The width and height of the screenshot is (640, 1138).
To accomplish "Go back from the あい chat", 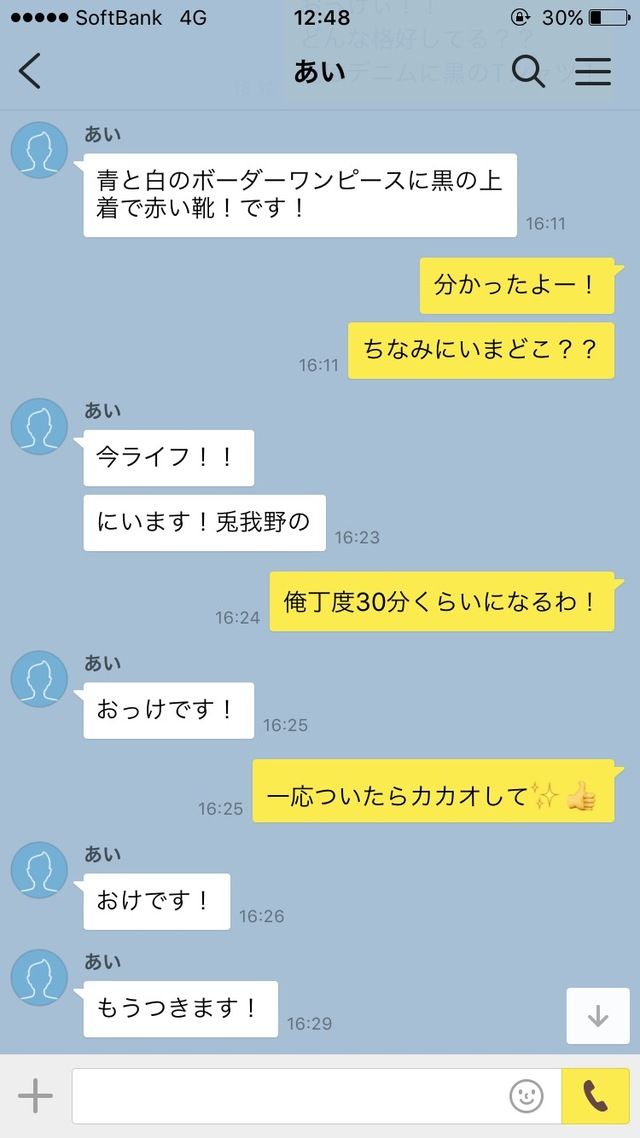I will click(x=30, y=72).
